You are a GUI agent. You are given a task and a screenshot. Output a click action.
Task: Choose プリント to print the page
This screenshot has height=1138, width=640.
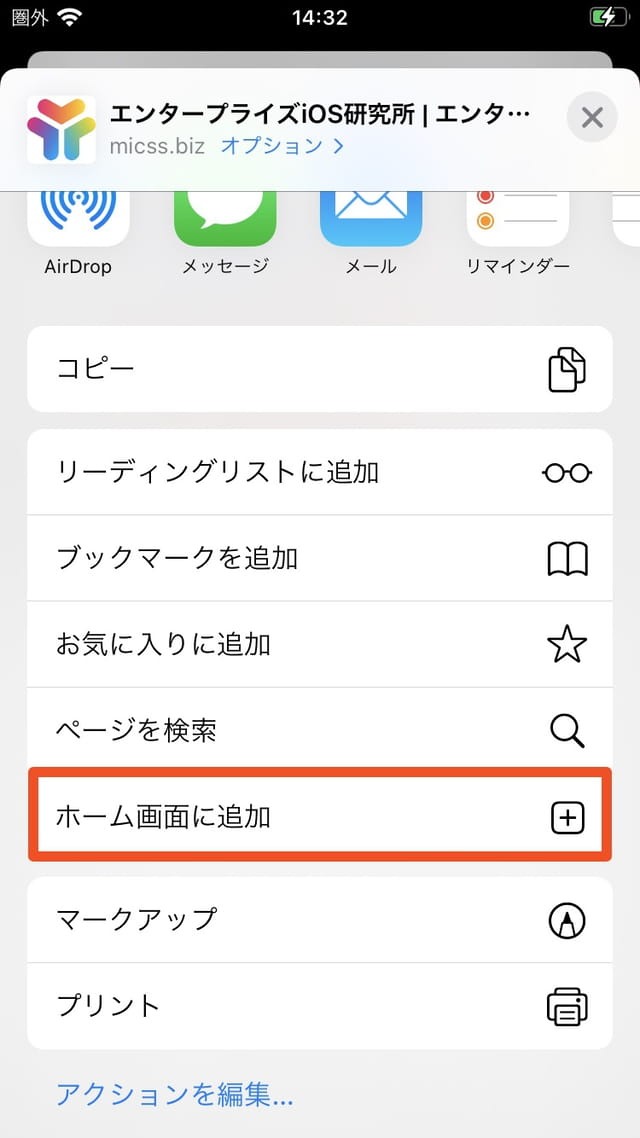pyautogui.click(x=320, y=1006)
